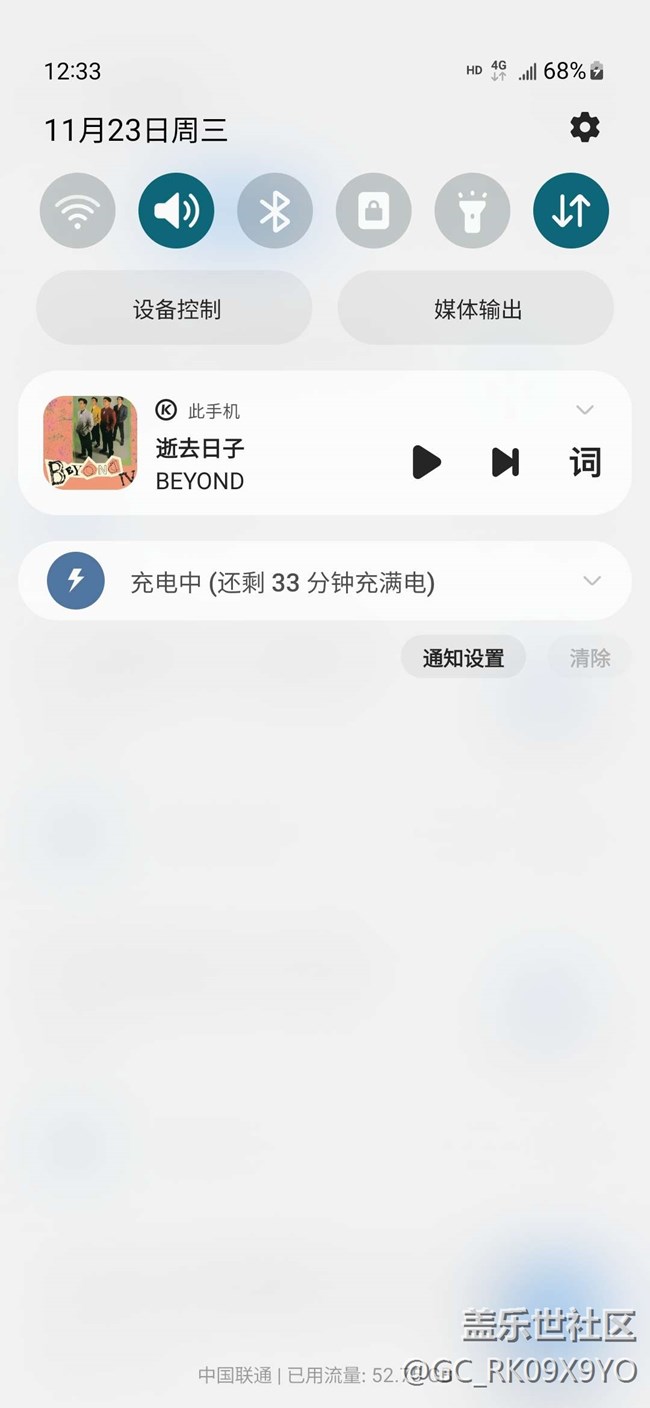Open 媒体输出 options
650x1408 pixels.
pos(476,309)
